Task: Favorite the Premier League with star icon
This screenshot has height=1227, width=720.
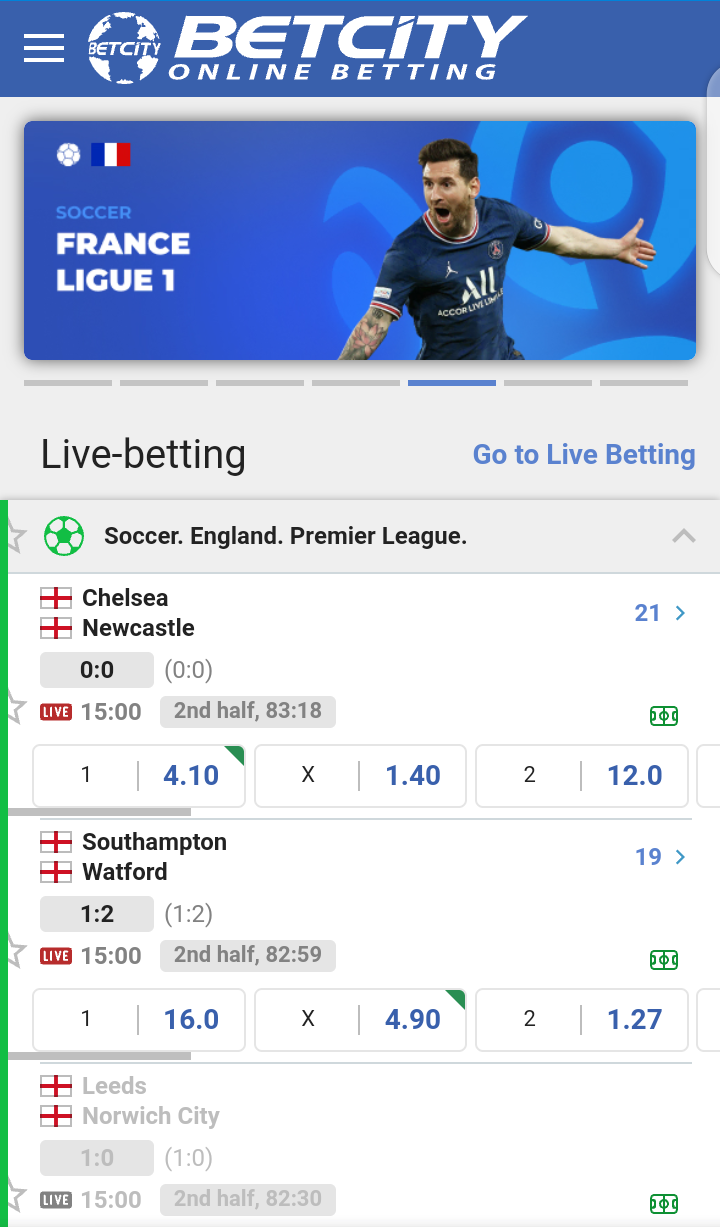Action: click(x=14, y=535)
